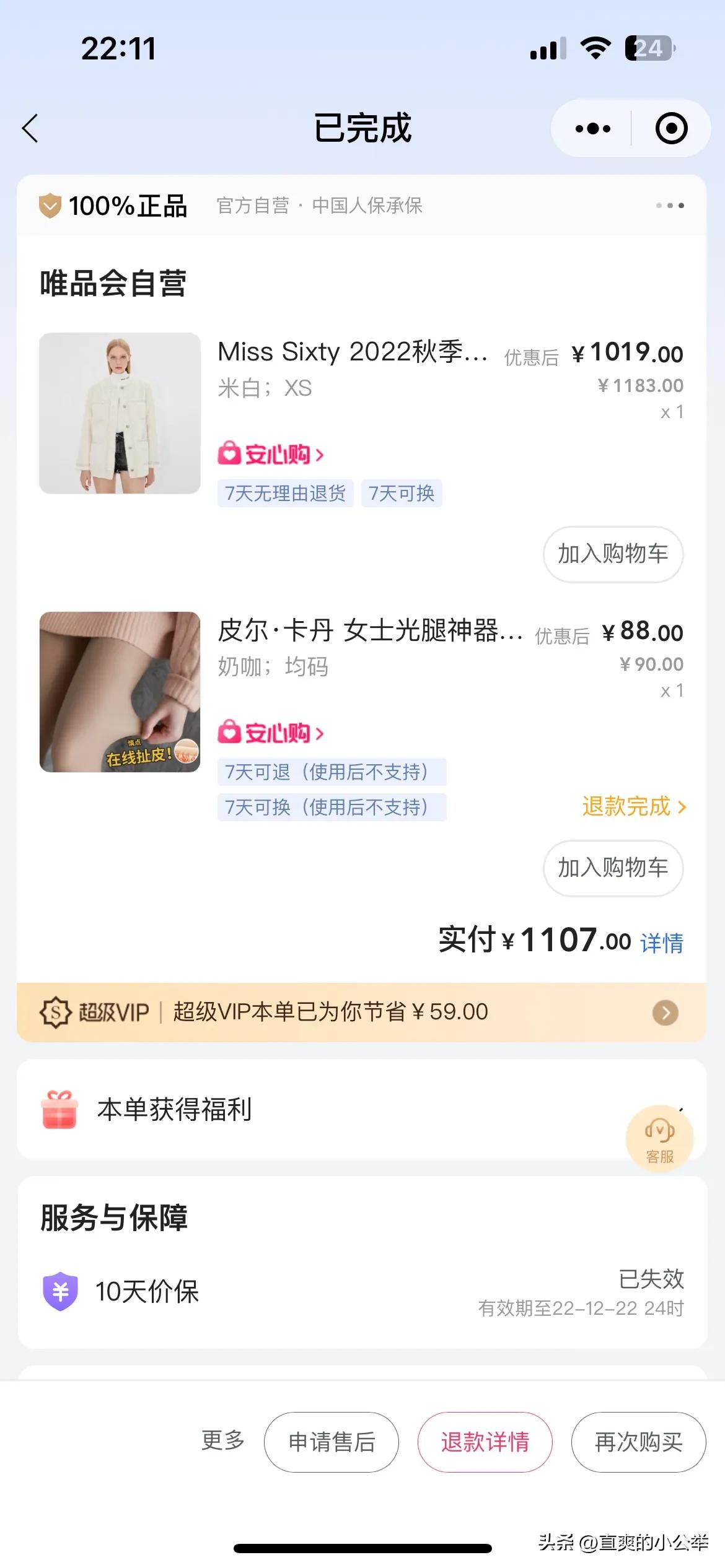
Task: Open the overflow dots beside 中国人保承保
Action: 671,205
